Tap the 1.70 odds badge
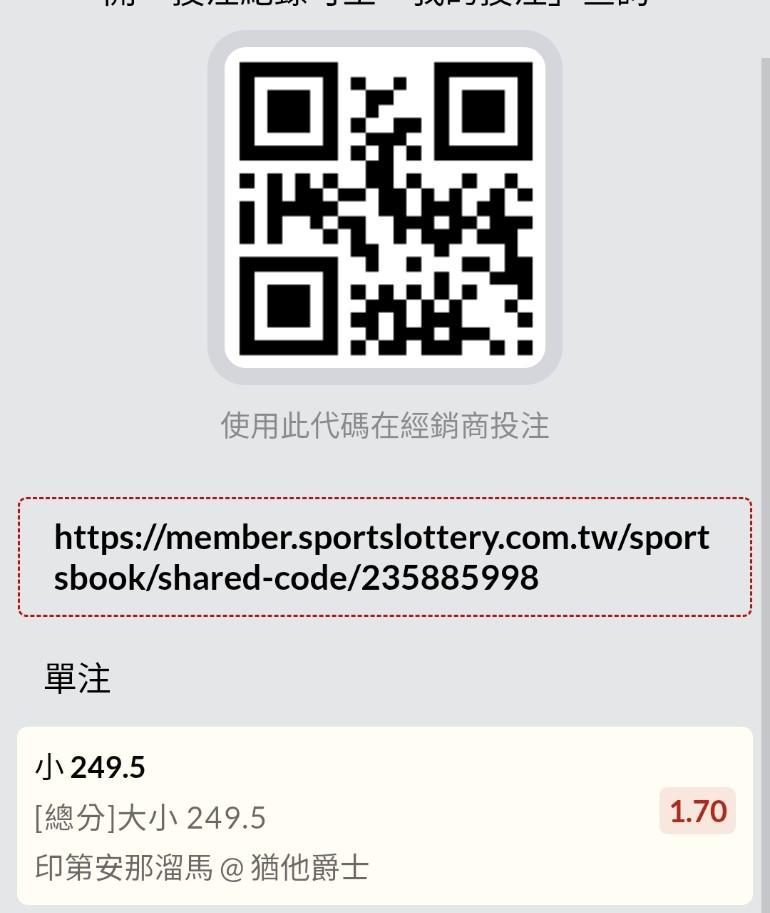Viewport: 770px width, 913px height. 697,811
